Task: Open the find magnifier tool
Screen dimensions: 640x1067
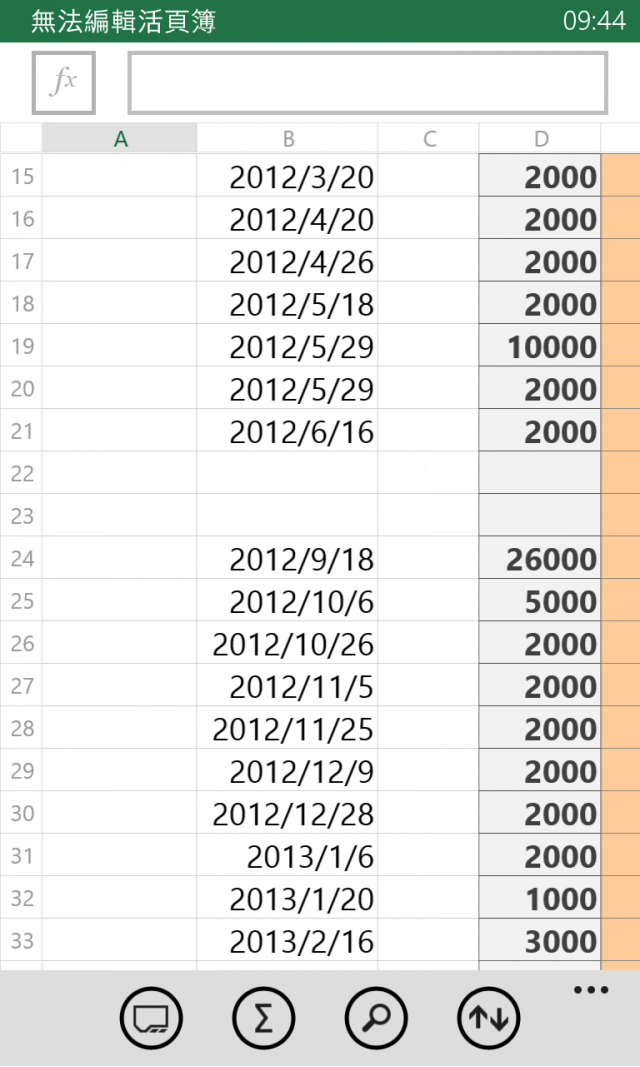Action: pos(376,1018)
